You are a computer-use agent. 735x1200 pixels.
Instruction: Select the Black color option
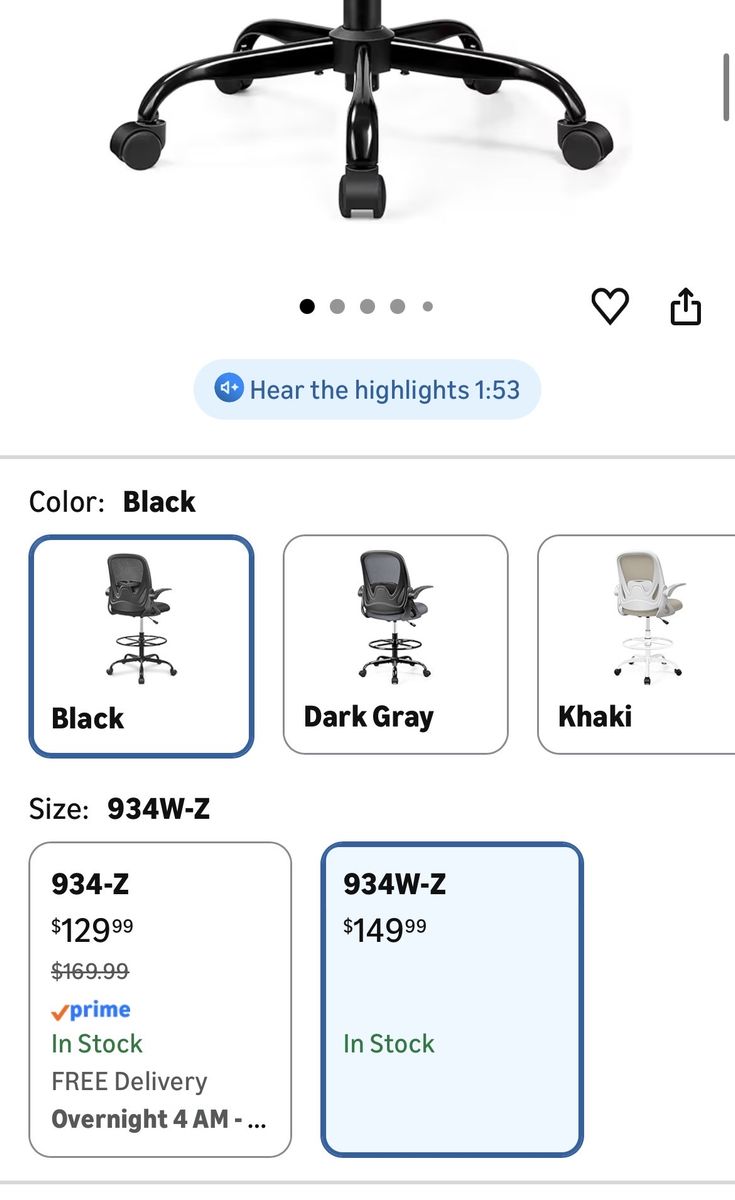pos(141,645)
